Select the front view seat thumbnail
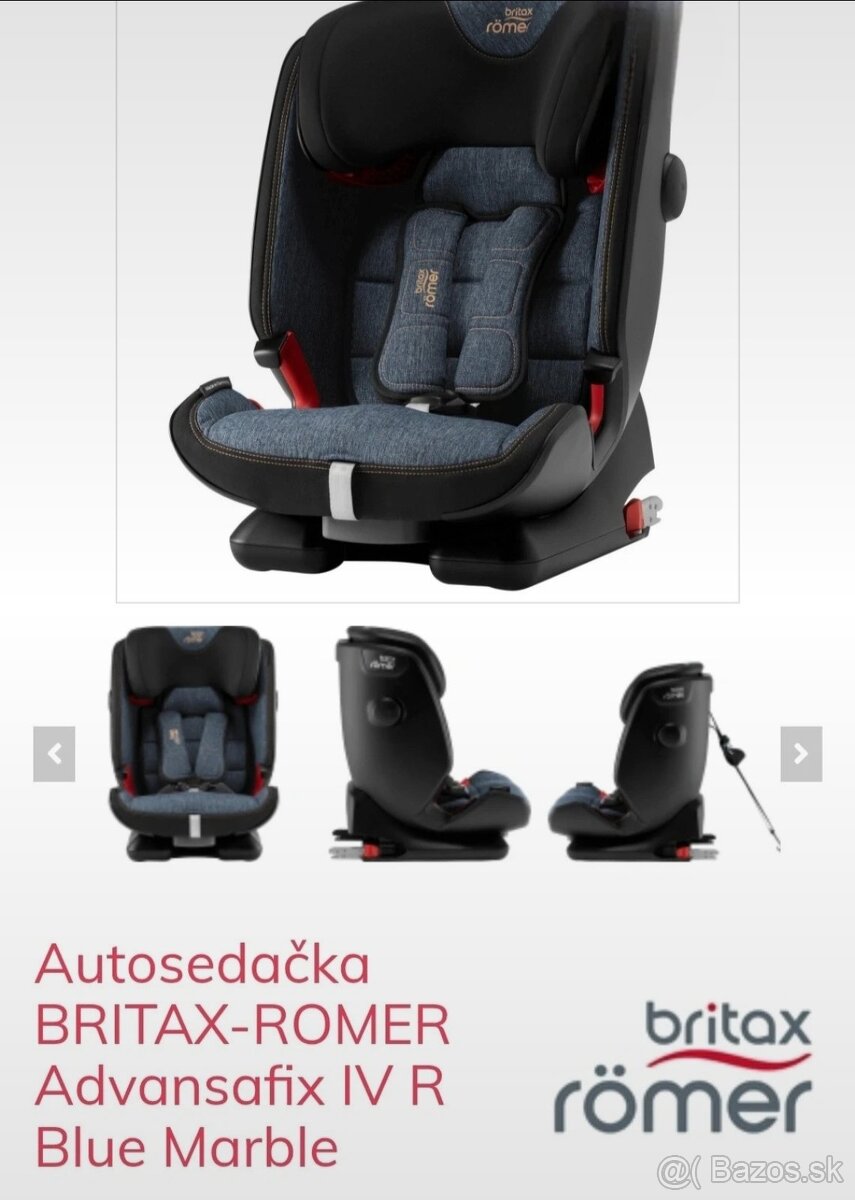 tap(194, 742)
